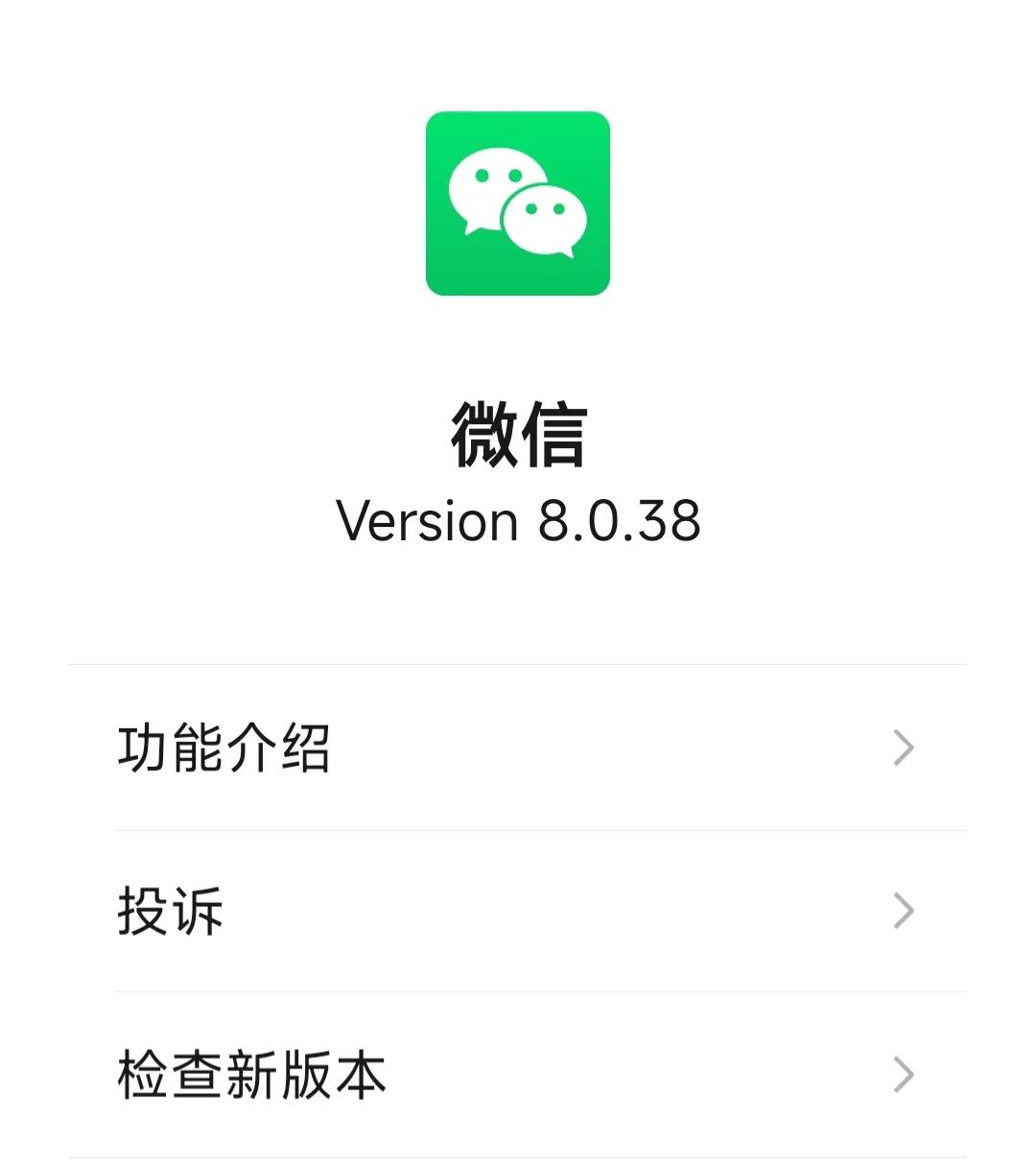Open the 投诉 complaint row

[516, 911]
